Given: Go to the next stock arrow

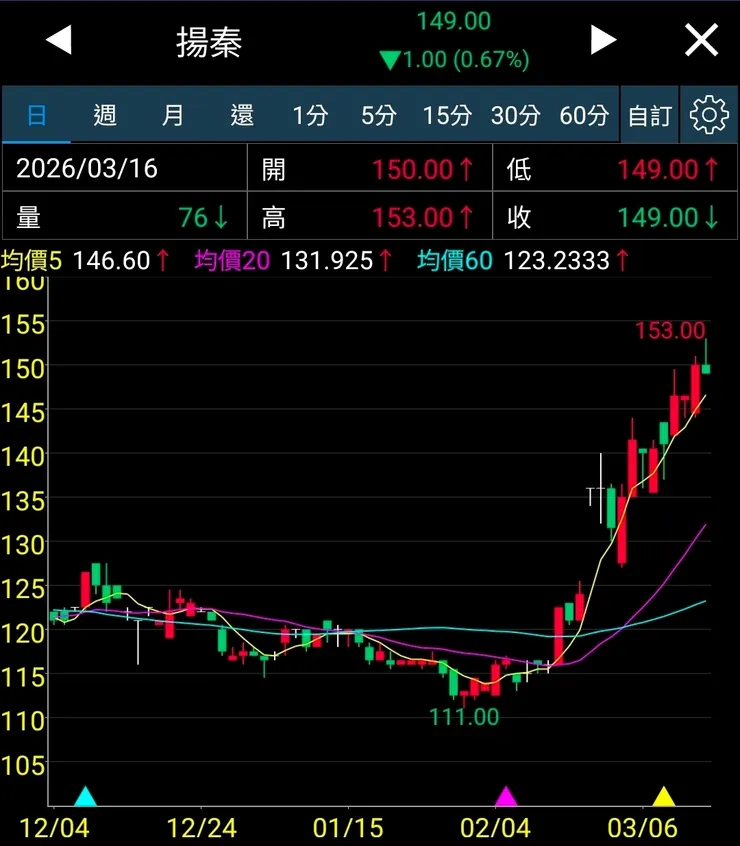Looking at the screenshot, I should 603,41.
